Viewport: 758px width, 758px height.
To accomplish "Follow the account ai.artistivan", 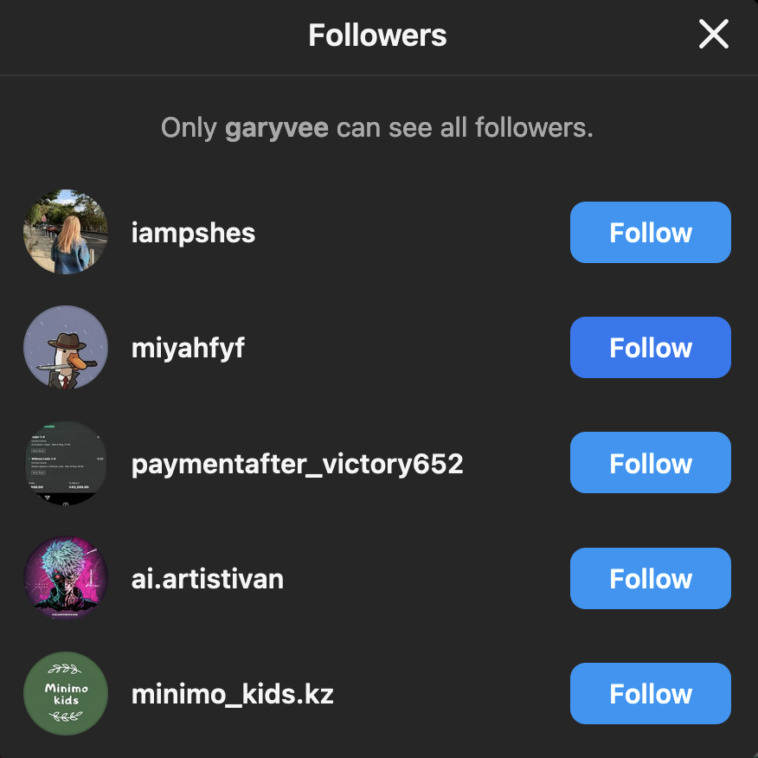I will 650,578.
